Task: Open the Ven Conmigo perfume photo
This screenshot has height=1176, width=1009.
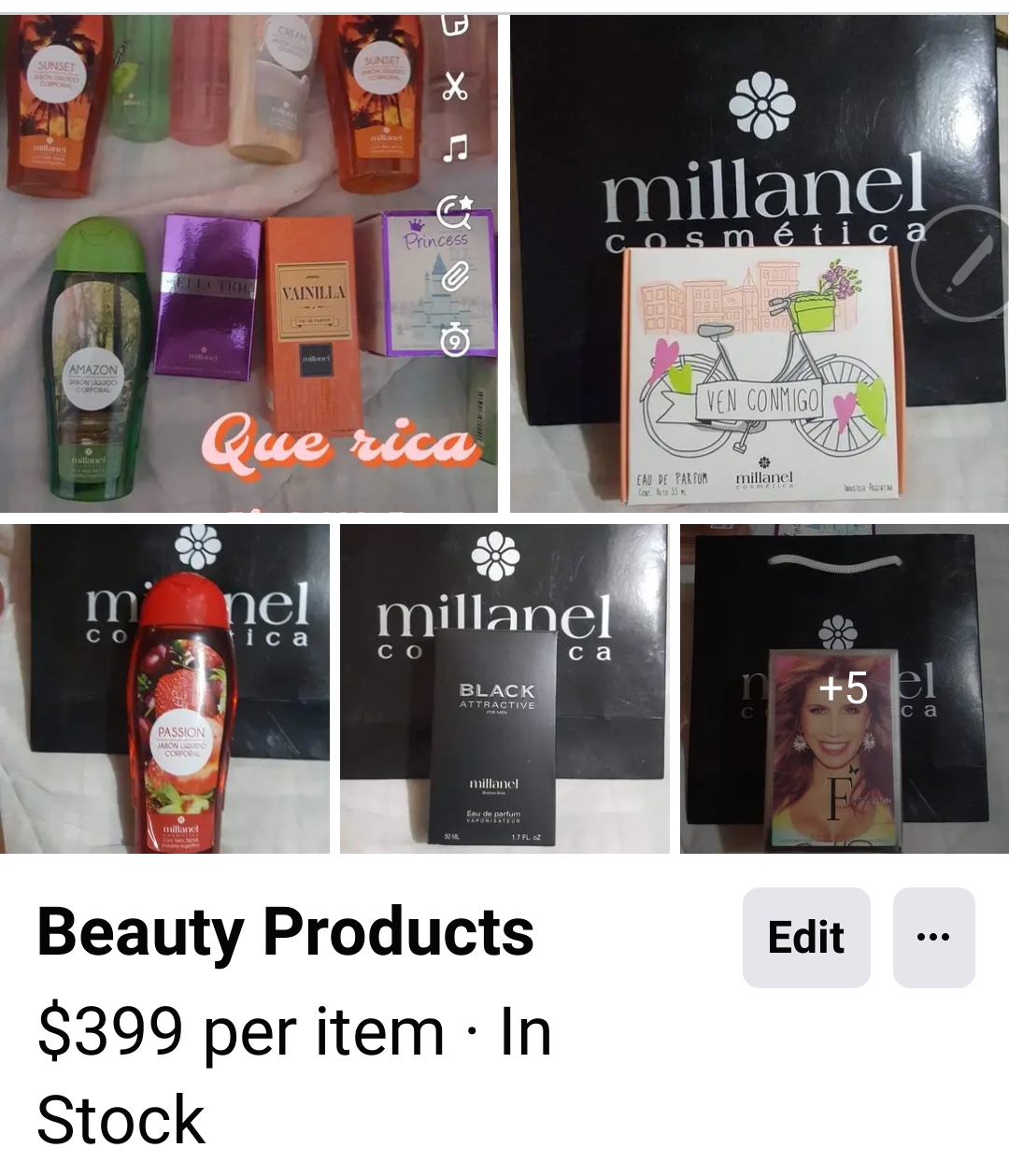Action: click(759, 263)
